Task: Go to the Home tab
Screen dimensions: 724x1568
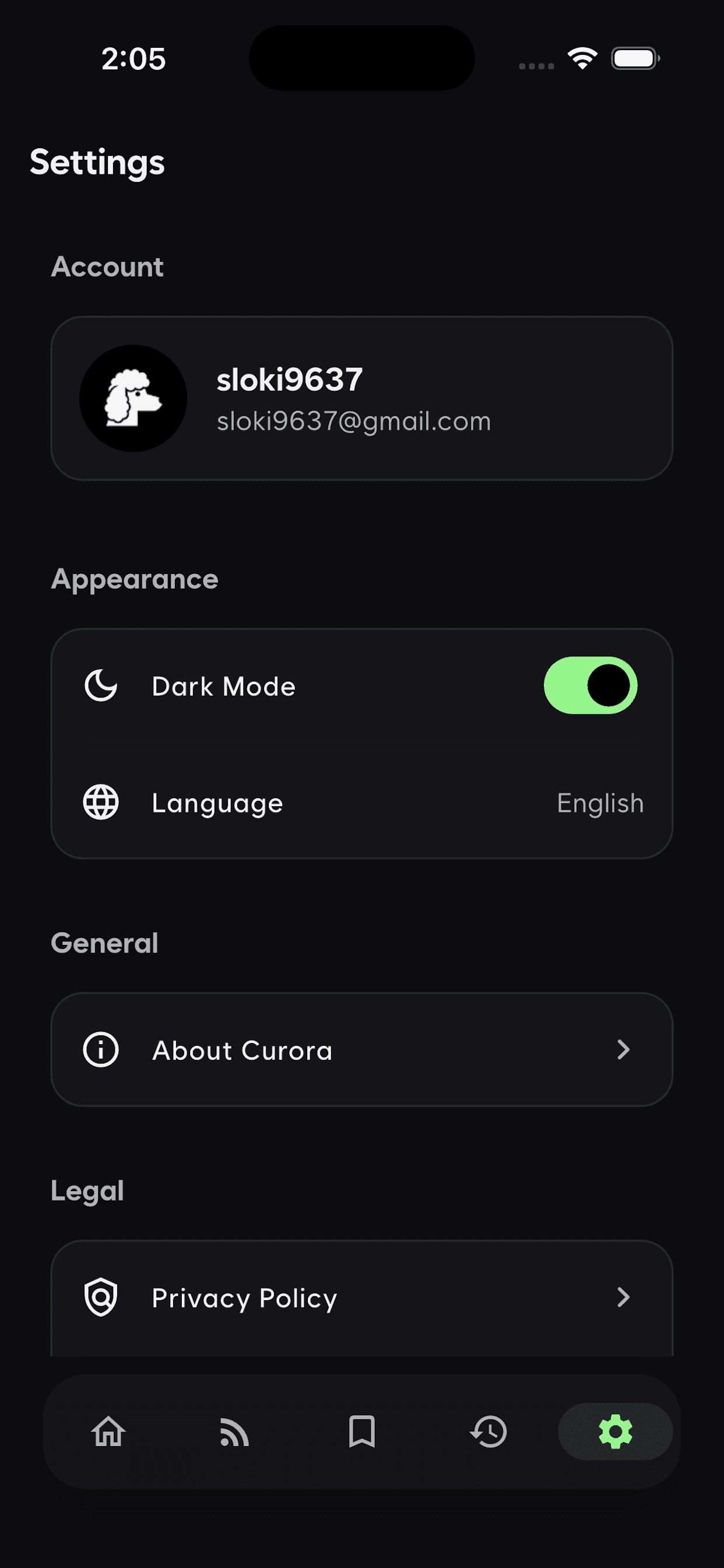Action: (108, 1431)
